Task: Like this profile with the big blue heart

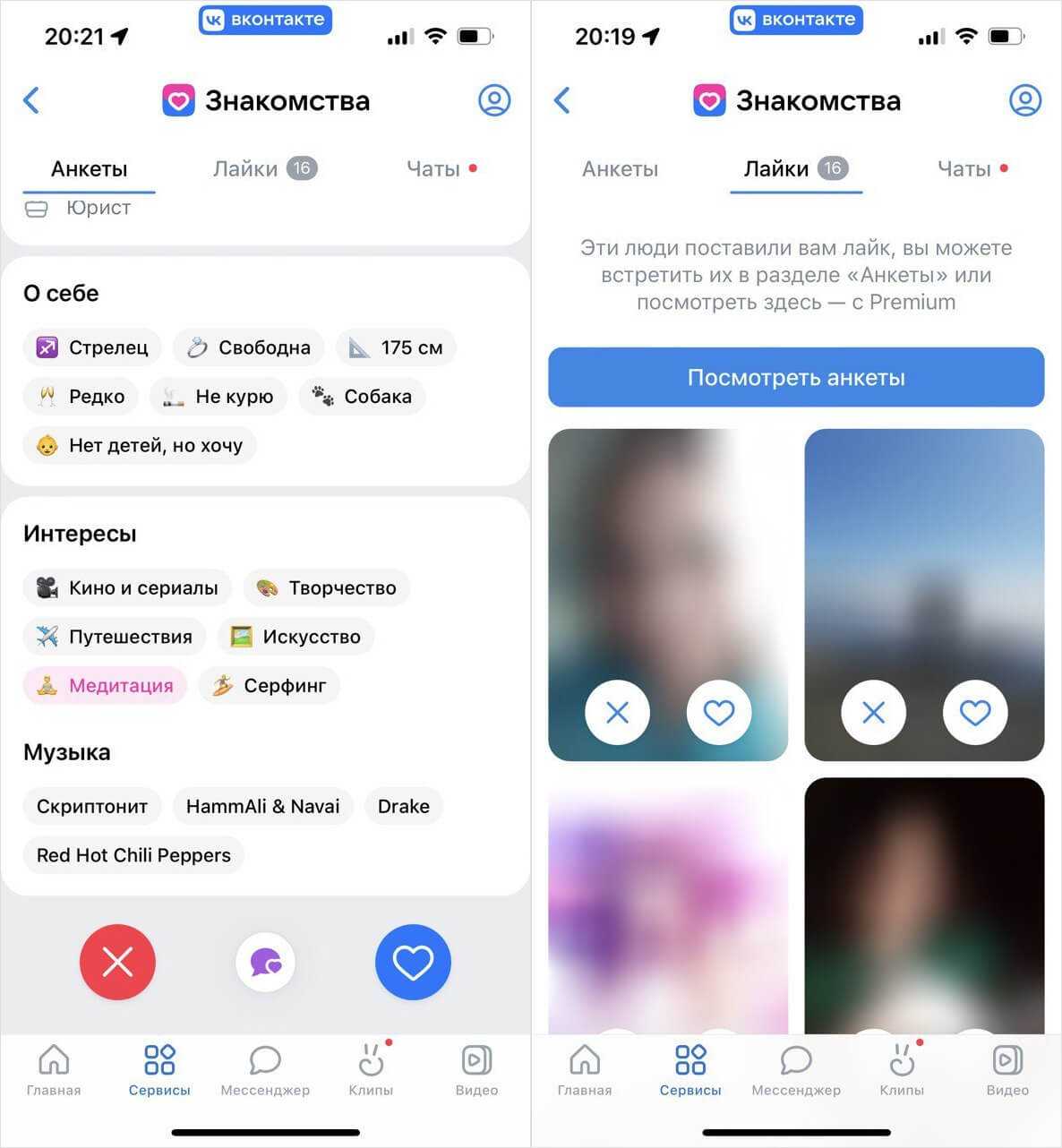Action: (x=413, y=962)
